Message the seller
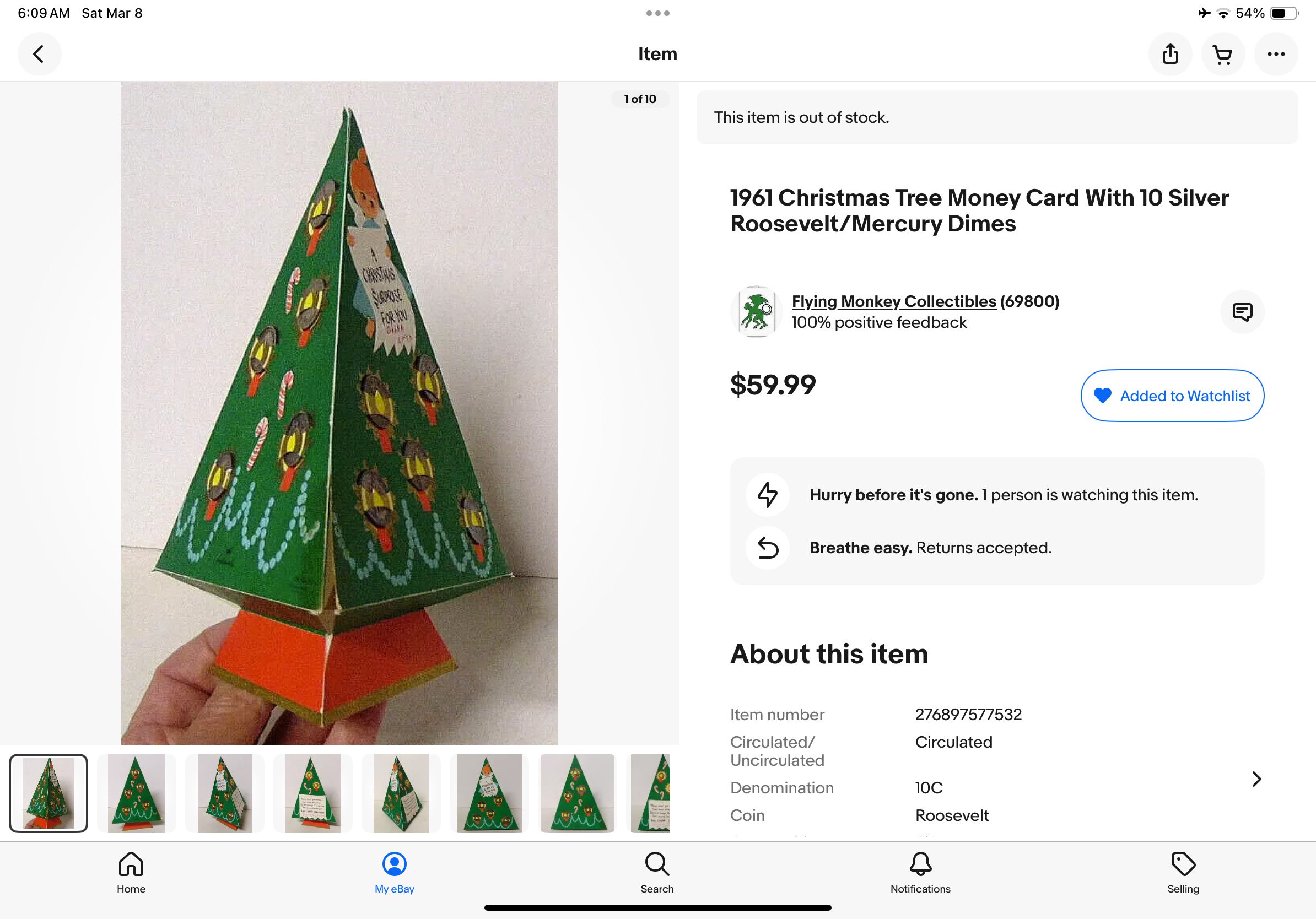Image resolution: width=1316 pixels, height=919 pixels. point(1242,312)
